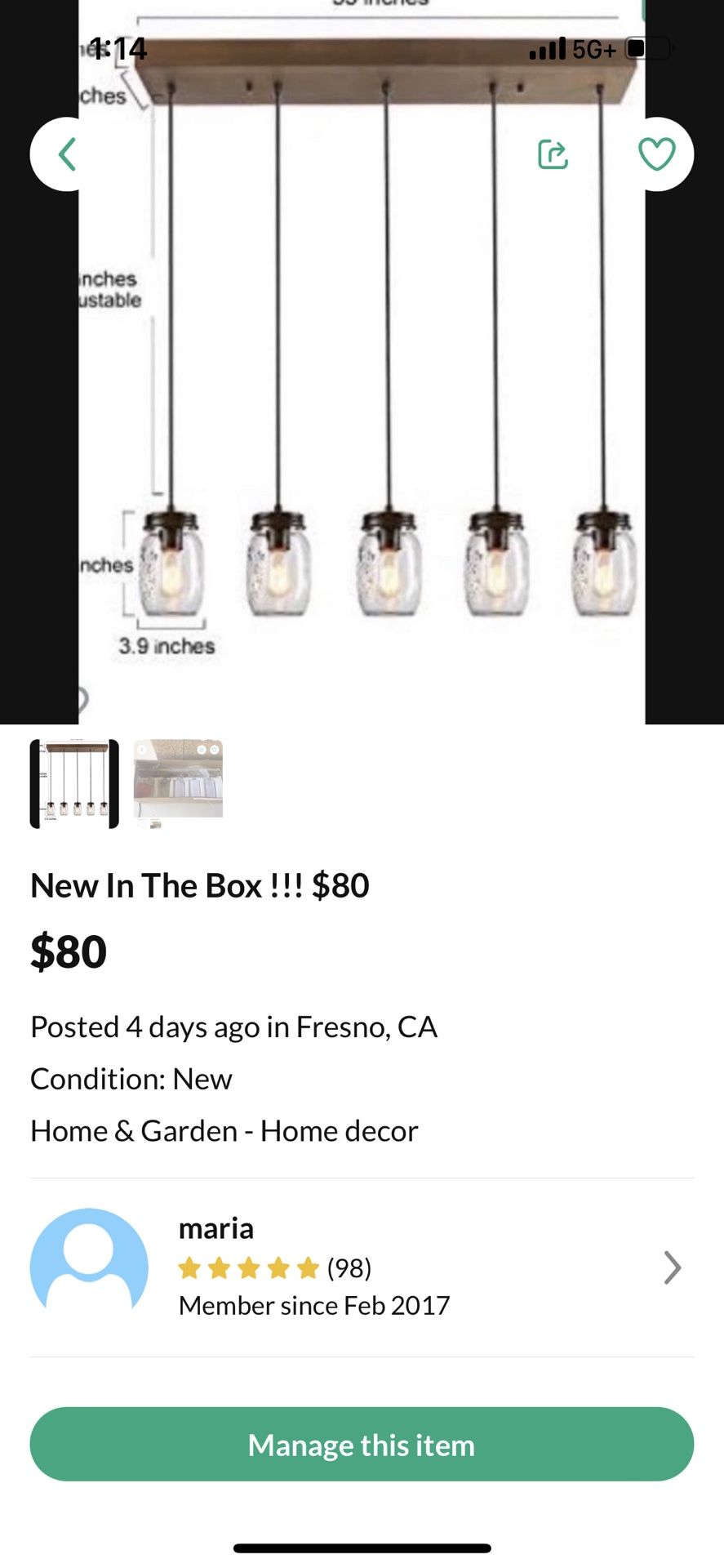Expand the seller profile with the chevron
Image resolution: width=724 pixels, height=1568 pixels.
tap(672, 1267)
